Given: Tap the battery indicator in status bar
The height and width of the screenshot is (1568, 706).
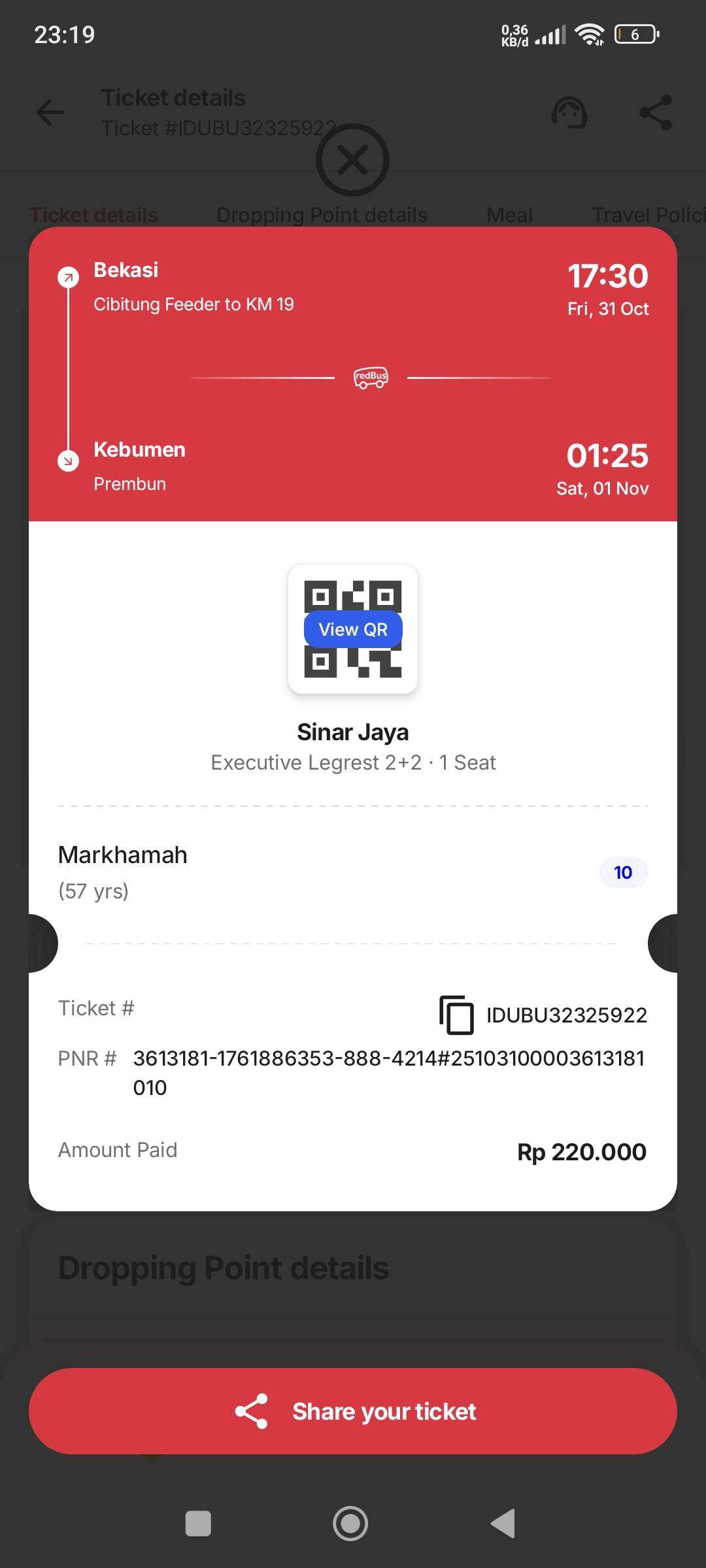Looking at the screenshot, I should click(635, 35).
